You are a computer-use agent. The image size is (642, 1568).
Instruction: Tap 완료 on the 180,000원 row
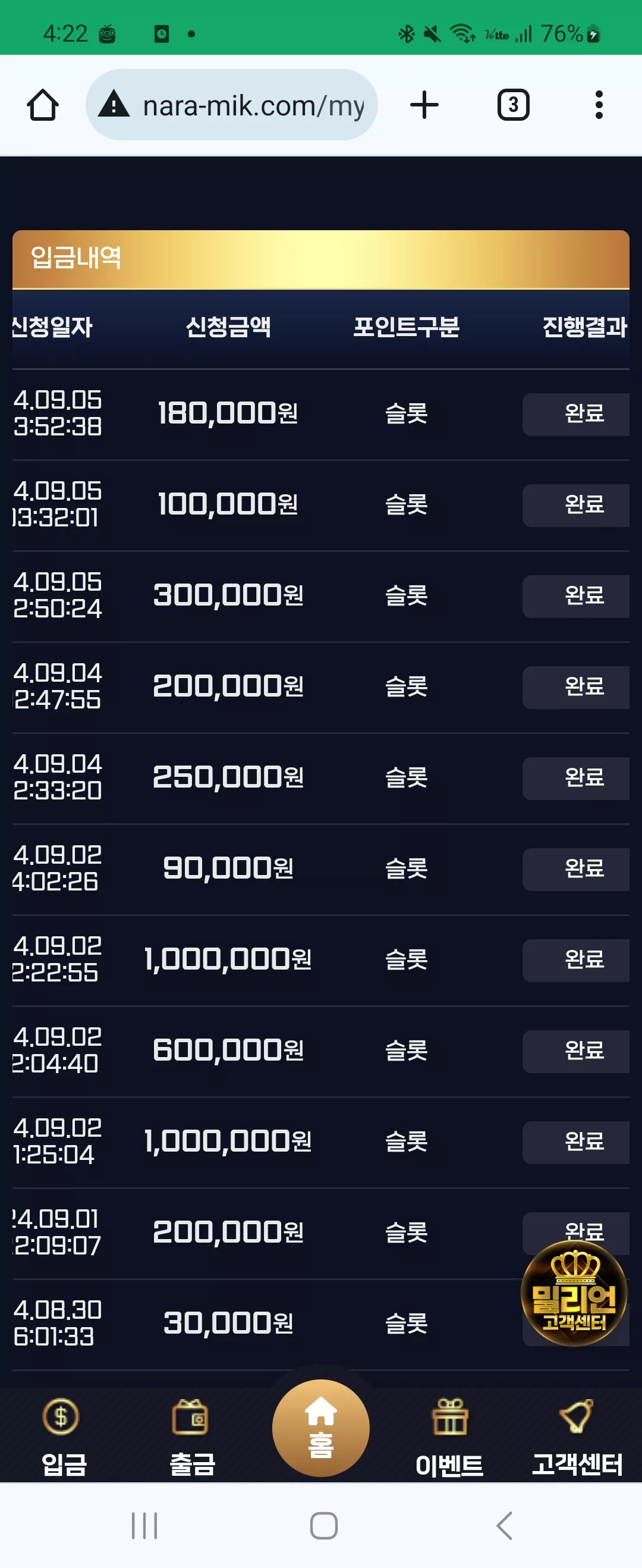(x=575, y=414)
